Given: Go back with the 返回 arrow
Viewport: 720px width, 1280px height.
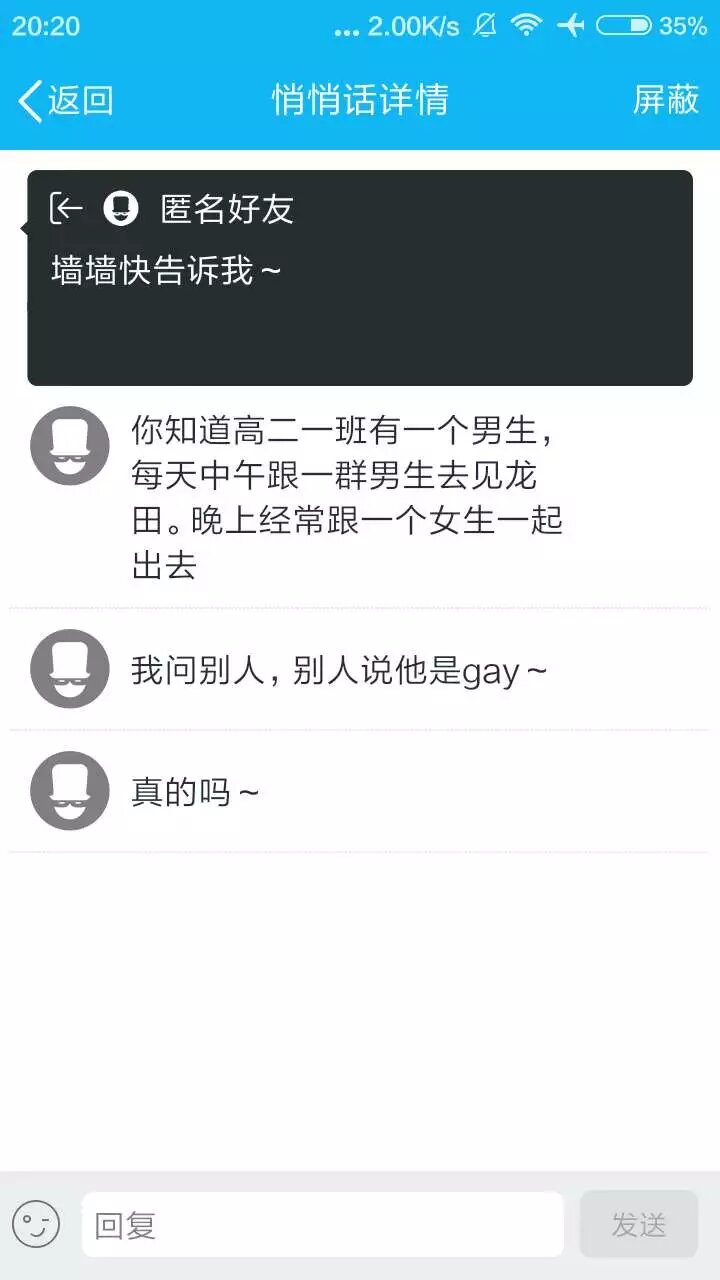Looking at the screenshot, I should click(x=64, y=100).
